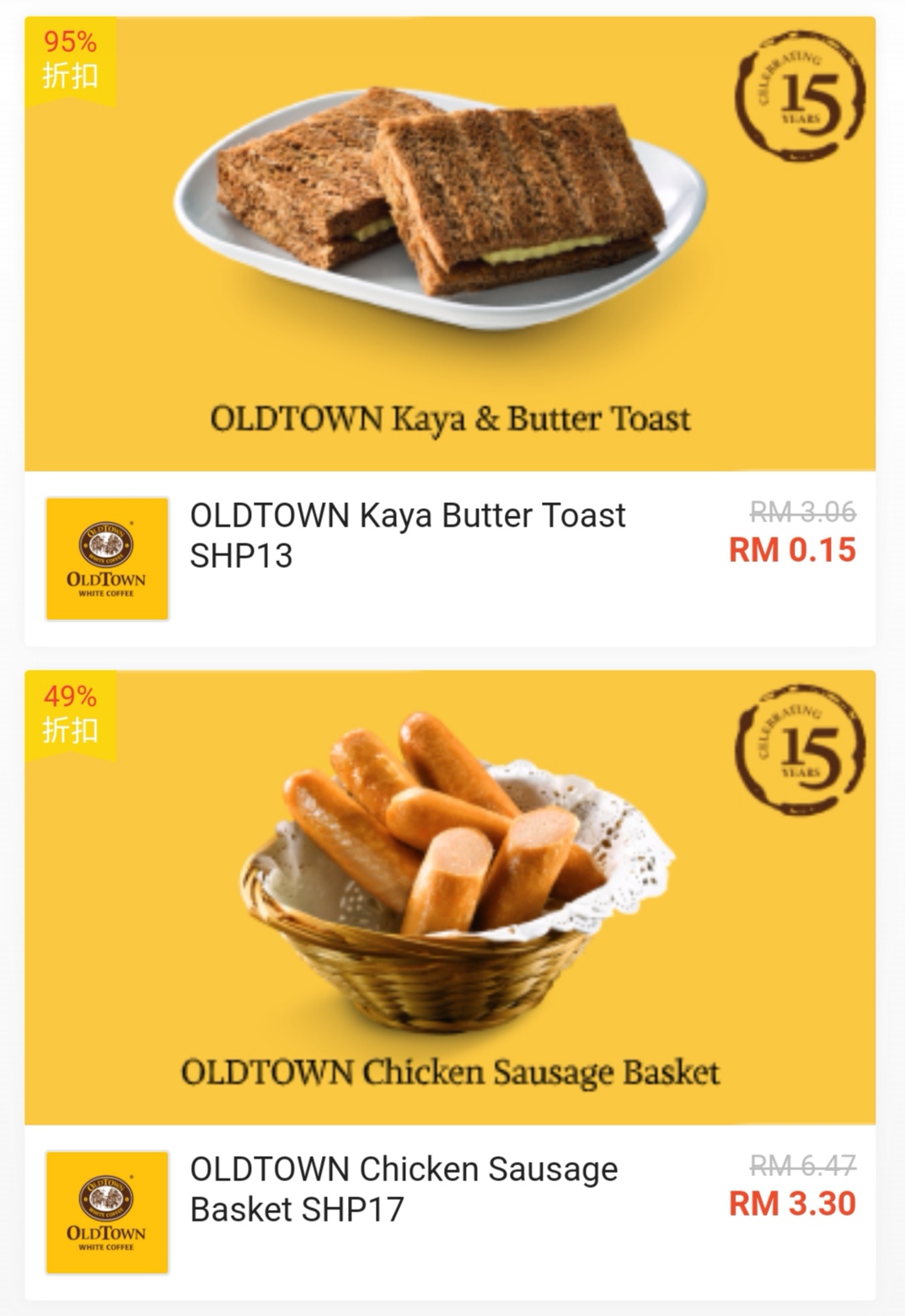View the OLDTOWN Chicken Sausage Basket deal
This screenshot has width=905, height=1316.
(404, 1189)
